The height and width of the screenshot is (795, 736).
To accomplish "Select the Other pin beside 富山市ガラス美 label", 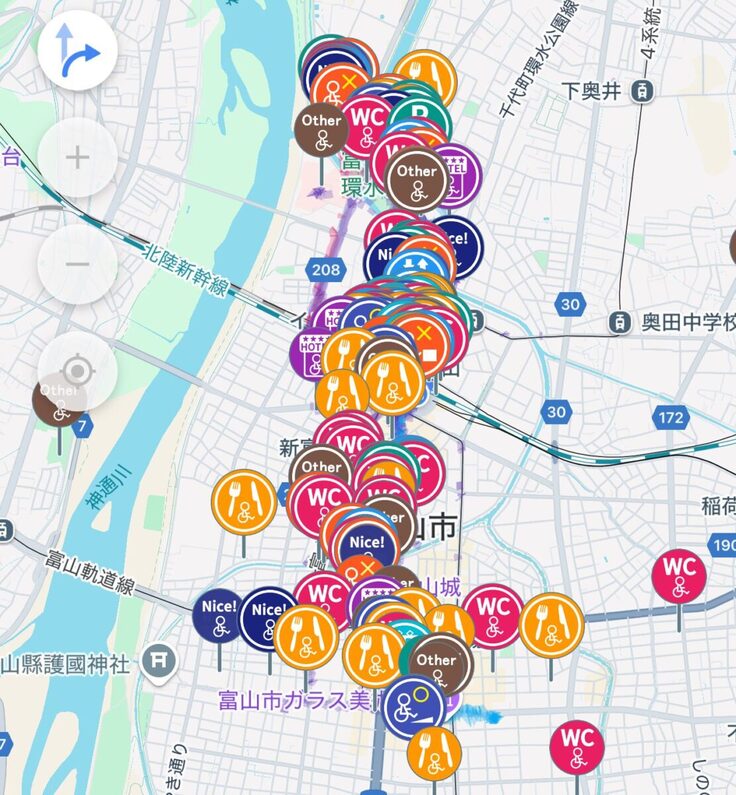I will pos(436,660).
